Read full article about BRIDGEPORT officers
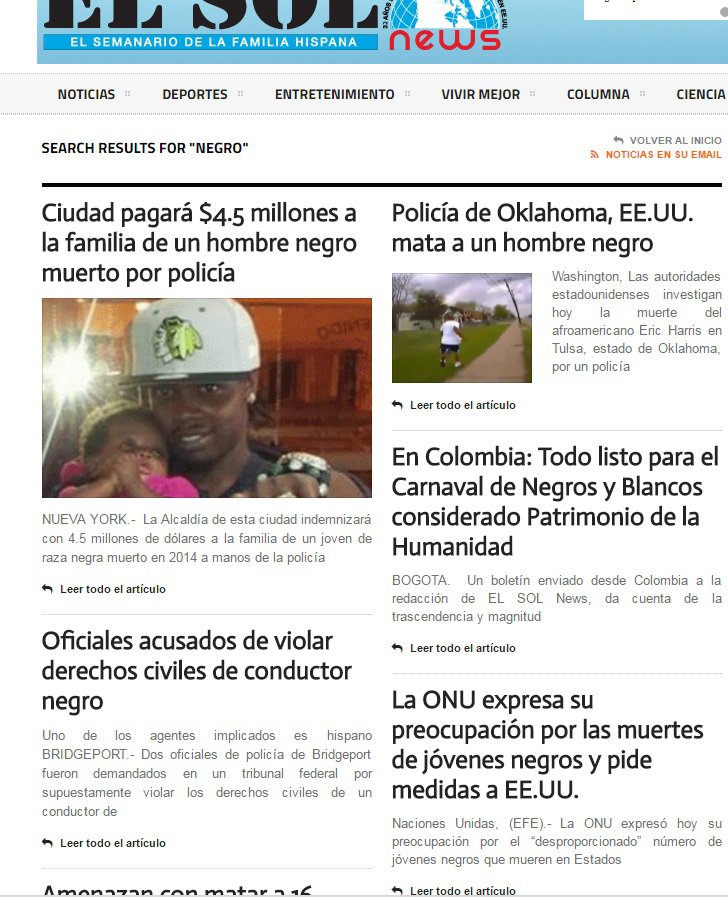The image size is (728, 897). pos(112,843)
